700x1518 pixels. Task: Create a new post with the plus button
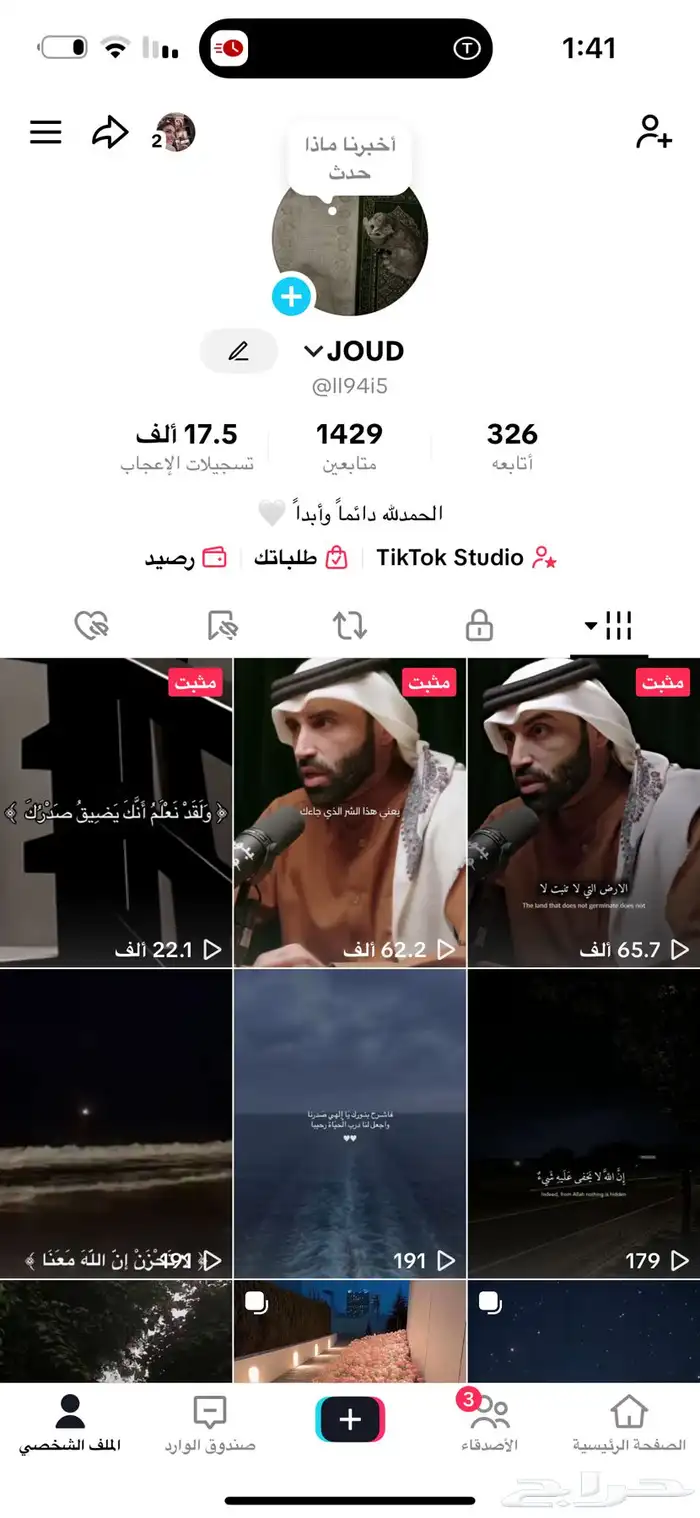pos(350,1419)
